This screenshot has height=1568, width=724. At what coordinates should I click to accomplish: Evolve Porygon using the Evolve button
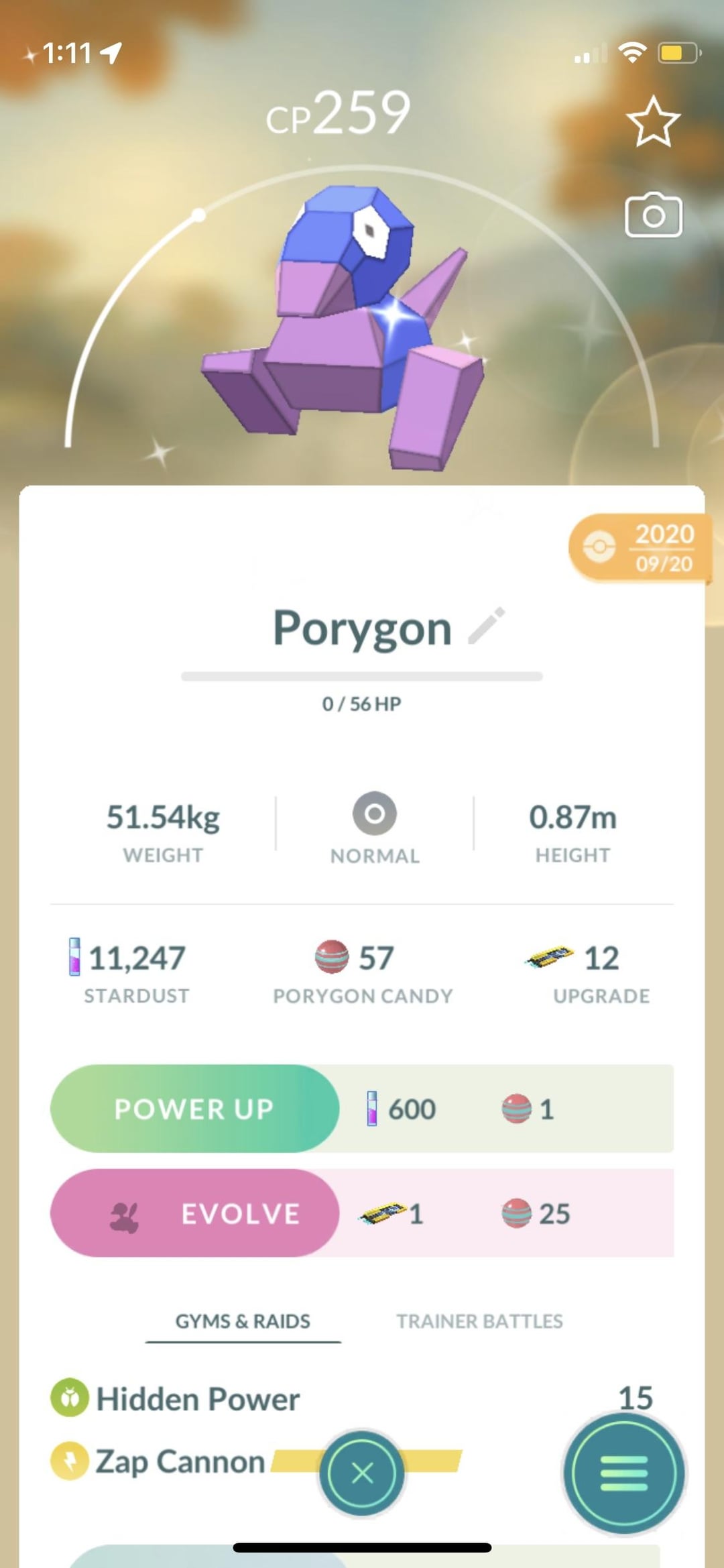pos(194,1213)
